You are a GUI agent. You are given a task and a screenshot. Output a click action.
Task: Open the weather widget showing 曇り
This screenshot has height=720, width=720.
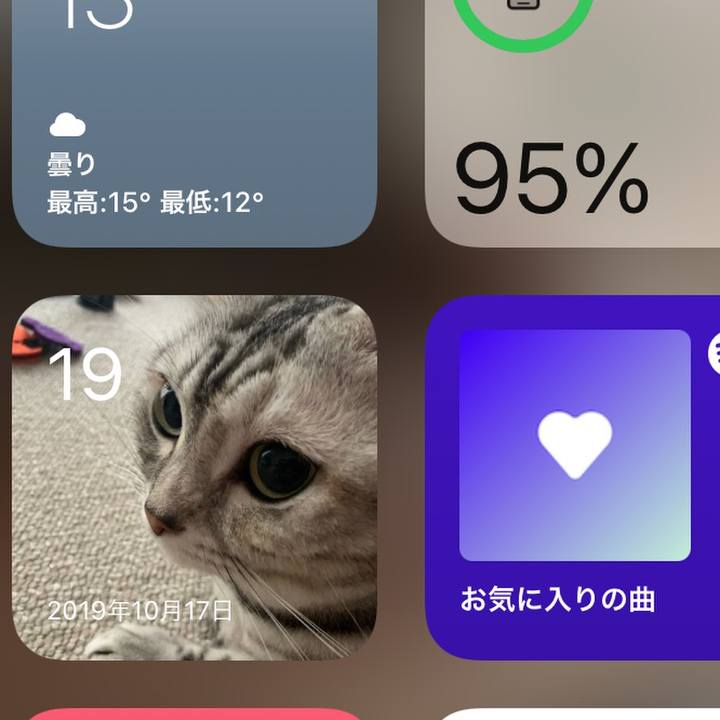click(194, 120)
